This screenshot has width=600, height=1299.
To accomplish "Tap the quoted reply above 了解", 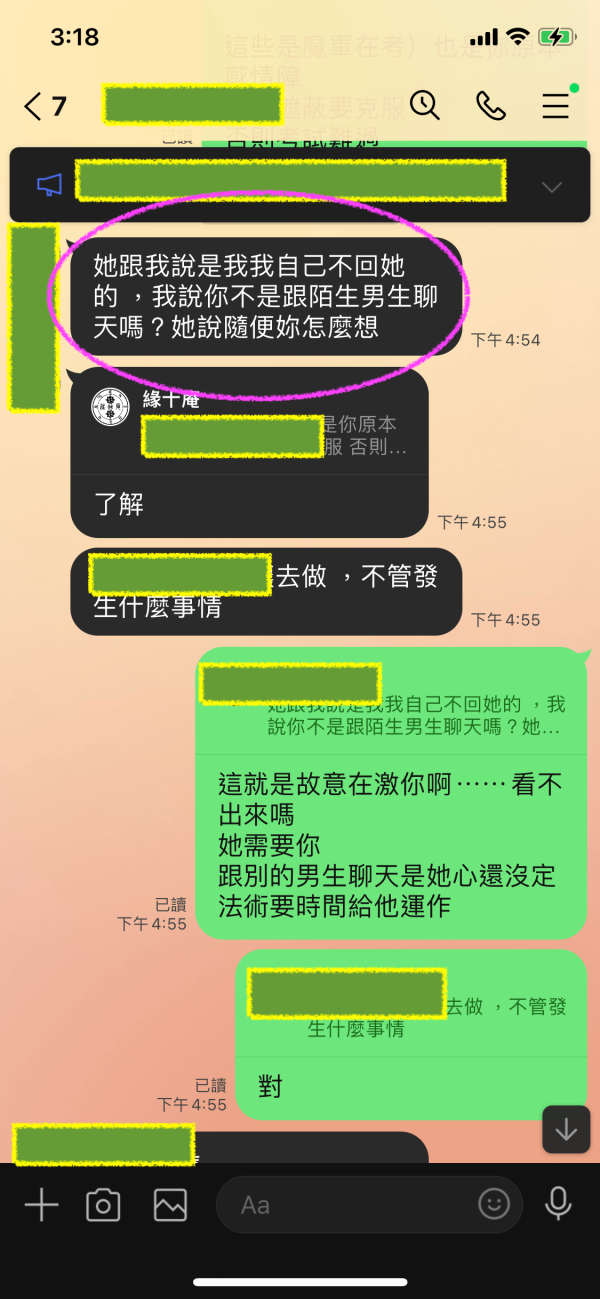I will 249,424.
